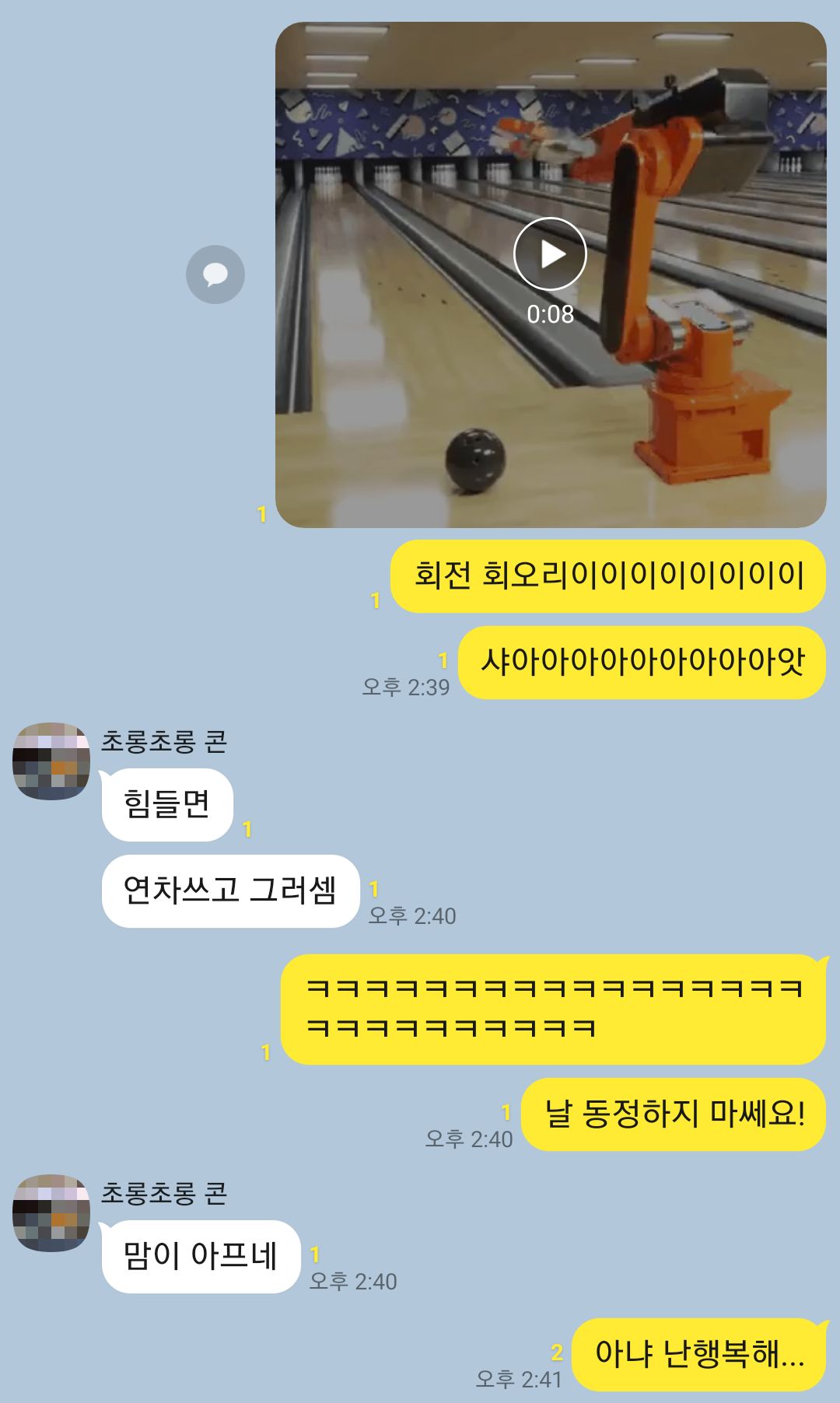Play the 0:08 bowling robot video
840x1403 pixels.
point(550,254)
